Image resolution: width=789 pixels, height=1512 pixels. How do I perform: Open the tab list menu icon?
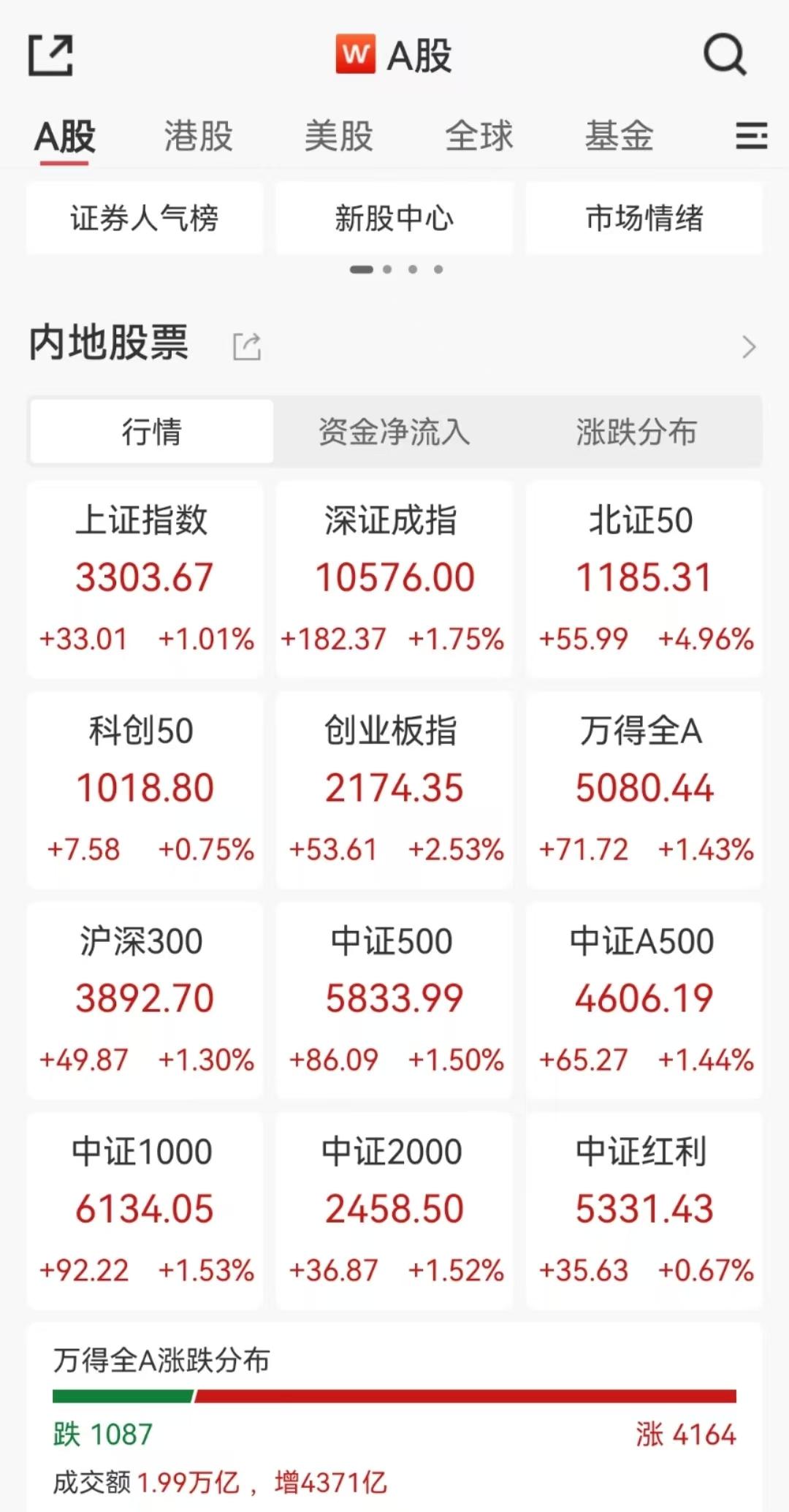751,137
